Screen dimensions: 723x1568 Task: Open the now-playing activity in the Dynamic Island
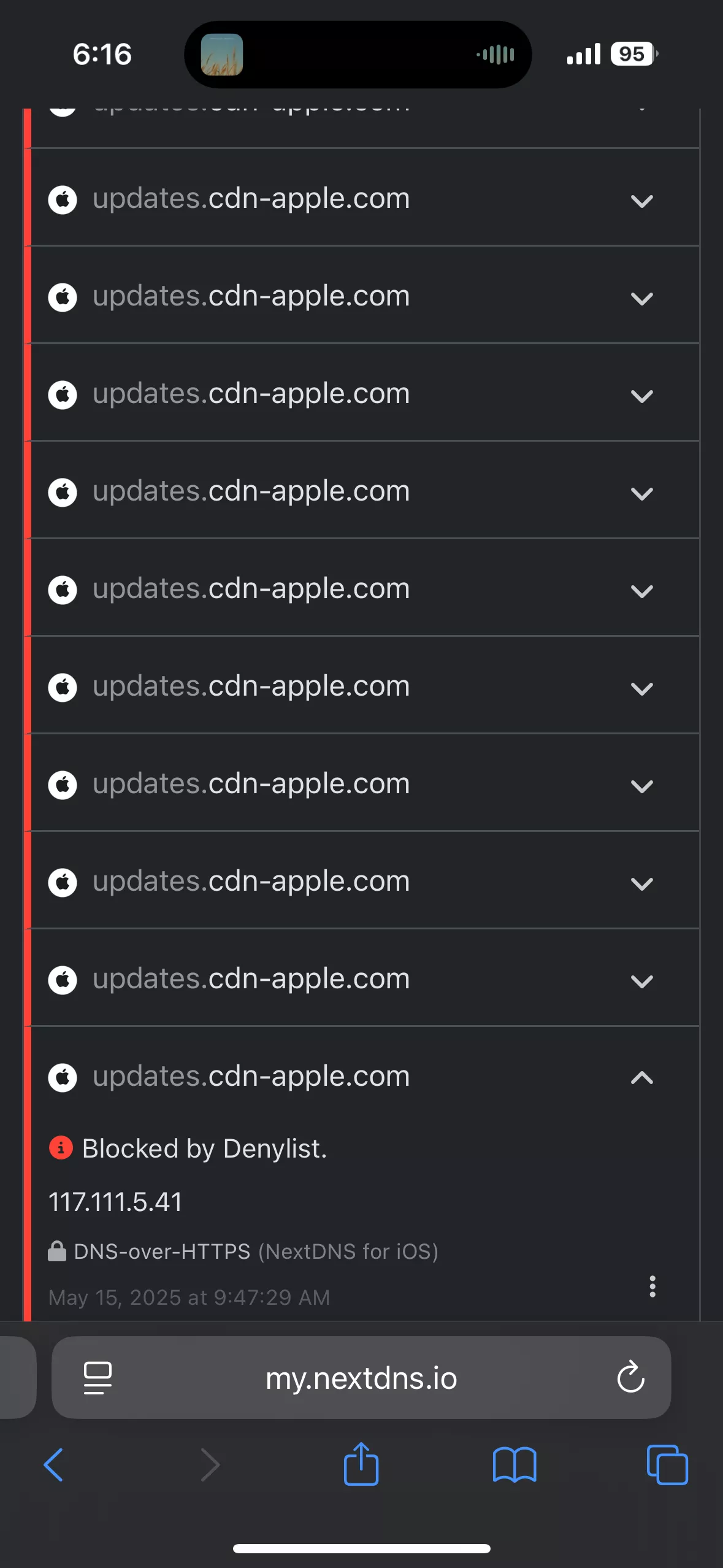point(358,55)
